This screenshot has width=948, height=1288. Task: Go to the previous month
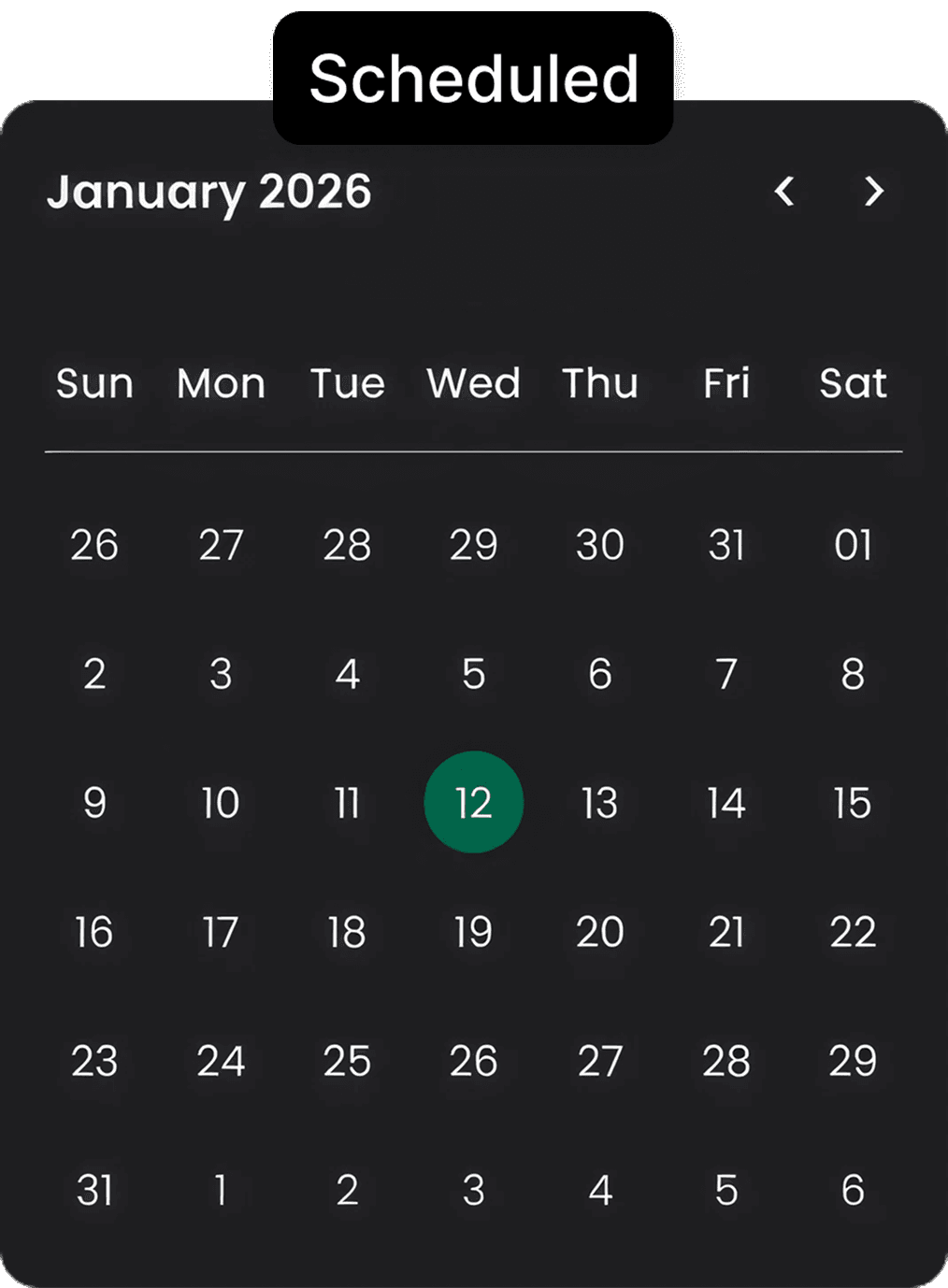click(785, 193)
